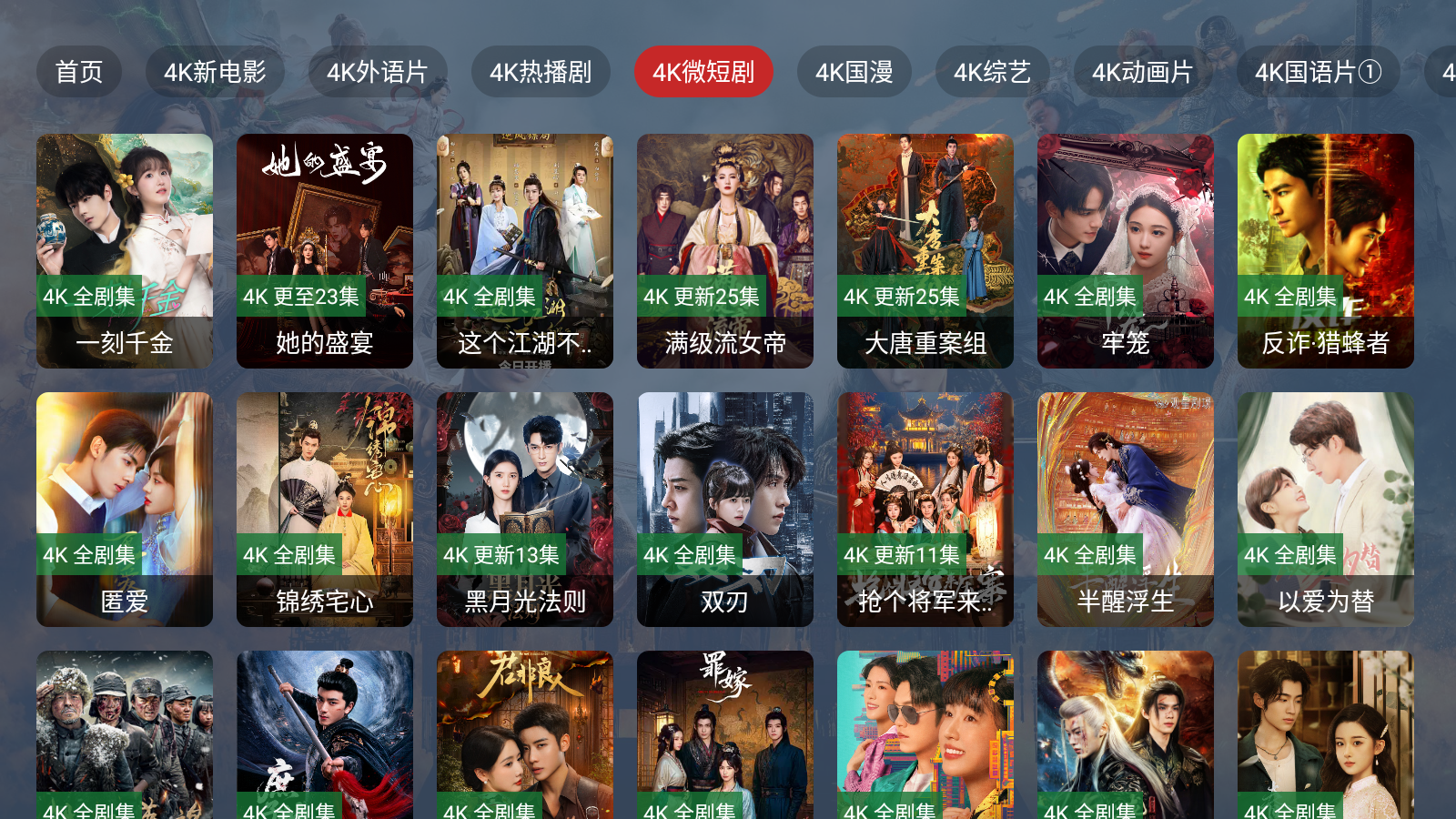Switch to 4K热播剧 tab
1456x819 pixels.
[541, 72]
